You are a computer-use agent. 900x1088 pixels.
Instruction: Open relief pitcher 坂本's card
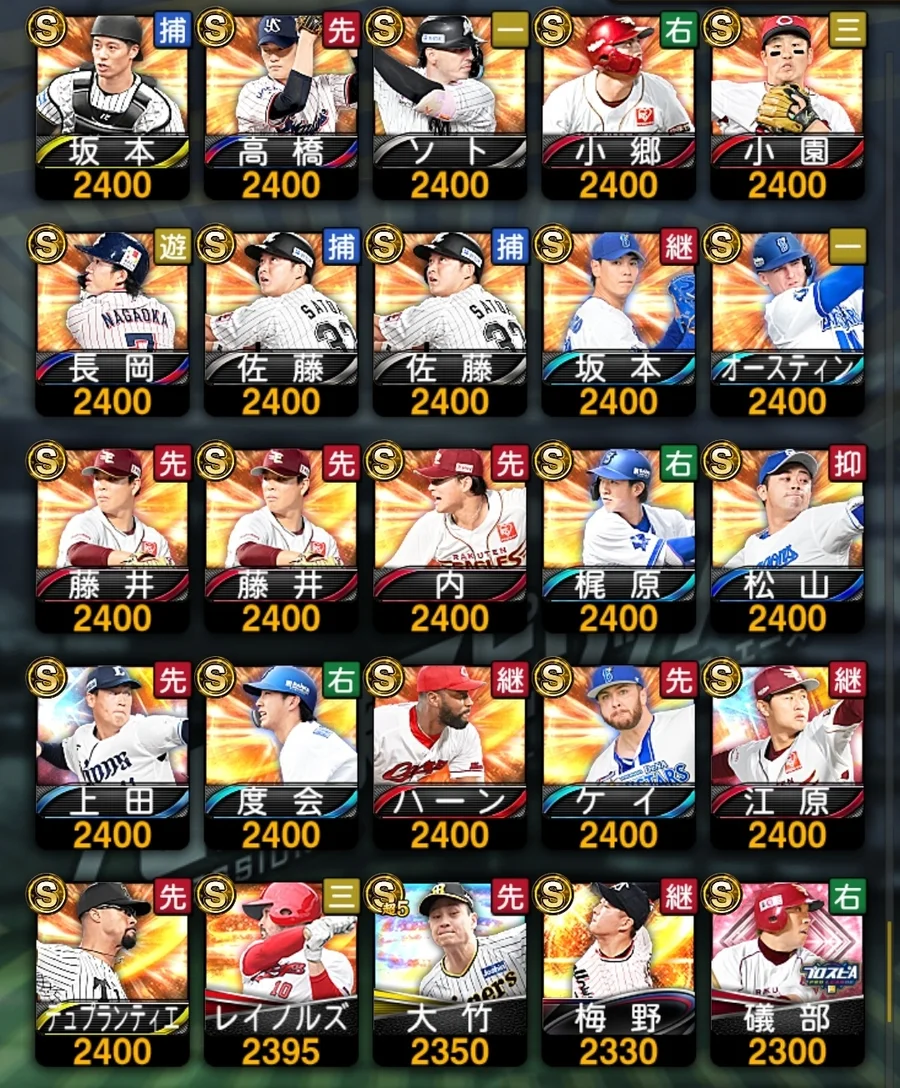pyautogui.click(x=619, y=320)
